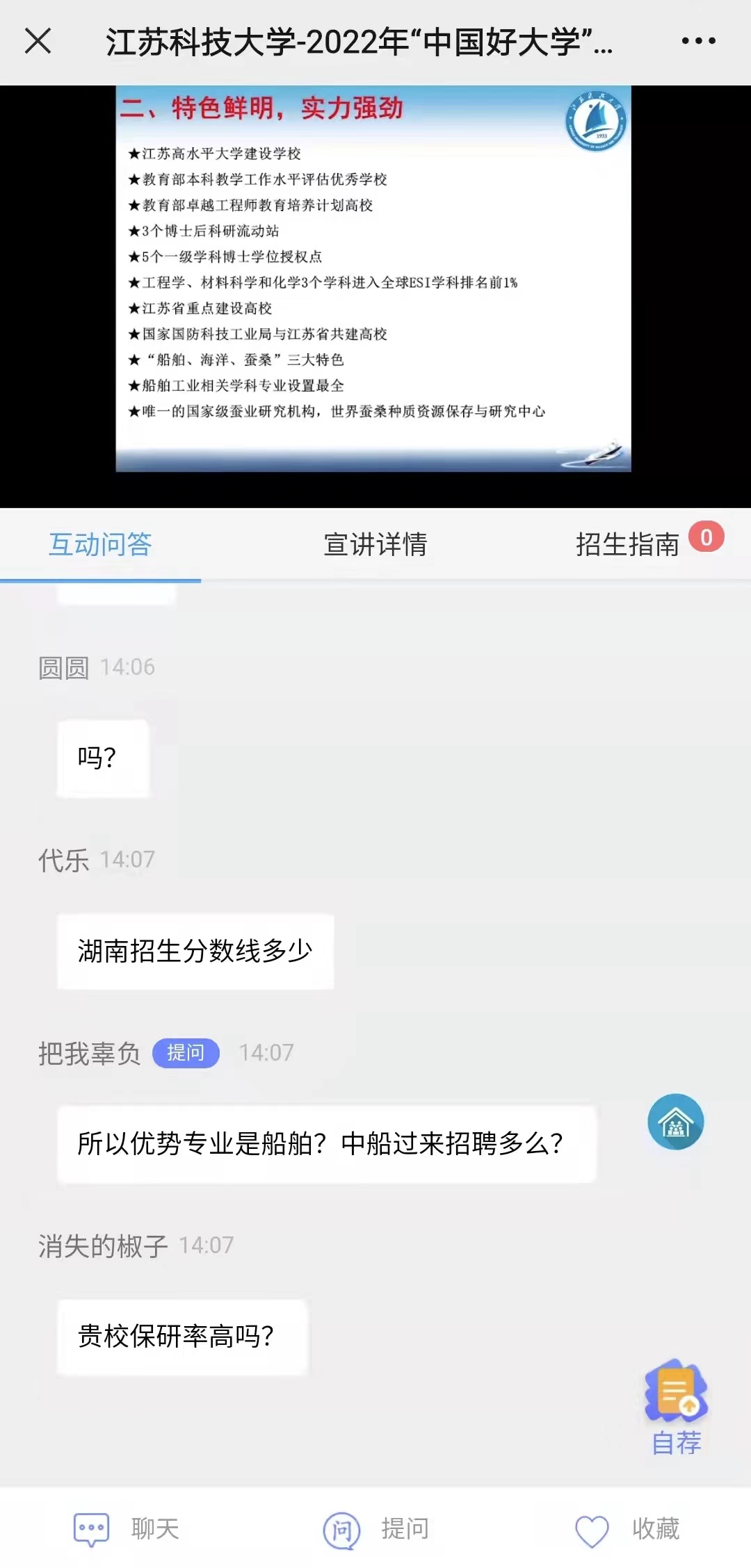Switch to the 互动问答 tab
Image resolution: width=751 pixels, height=1568 pixels.
100,544
